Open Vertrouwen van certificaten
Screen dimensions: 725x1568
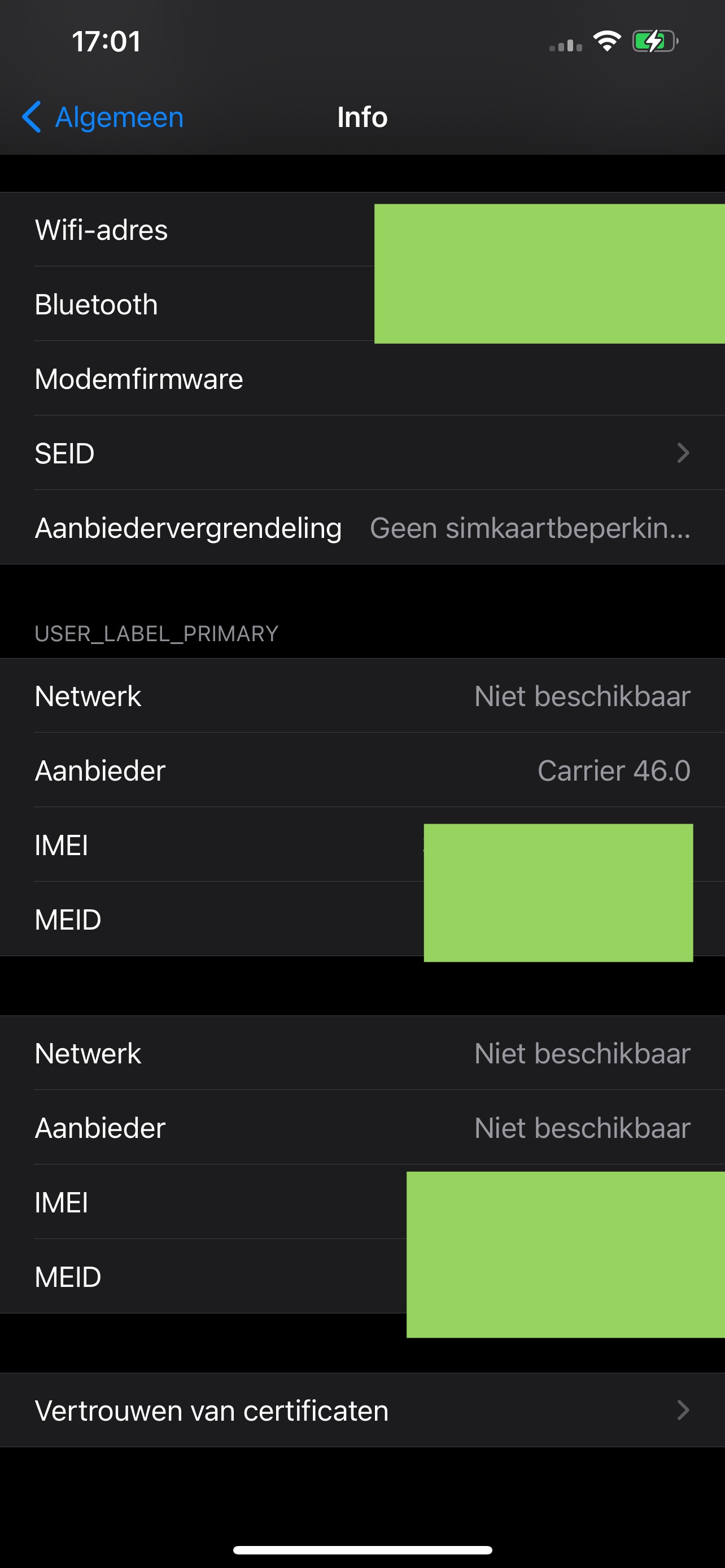362,1410
